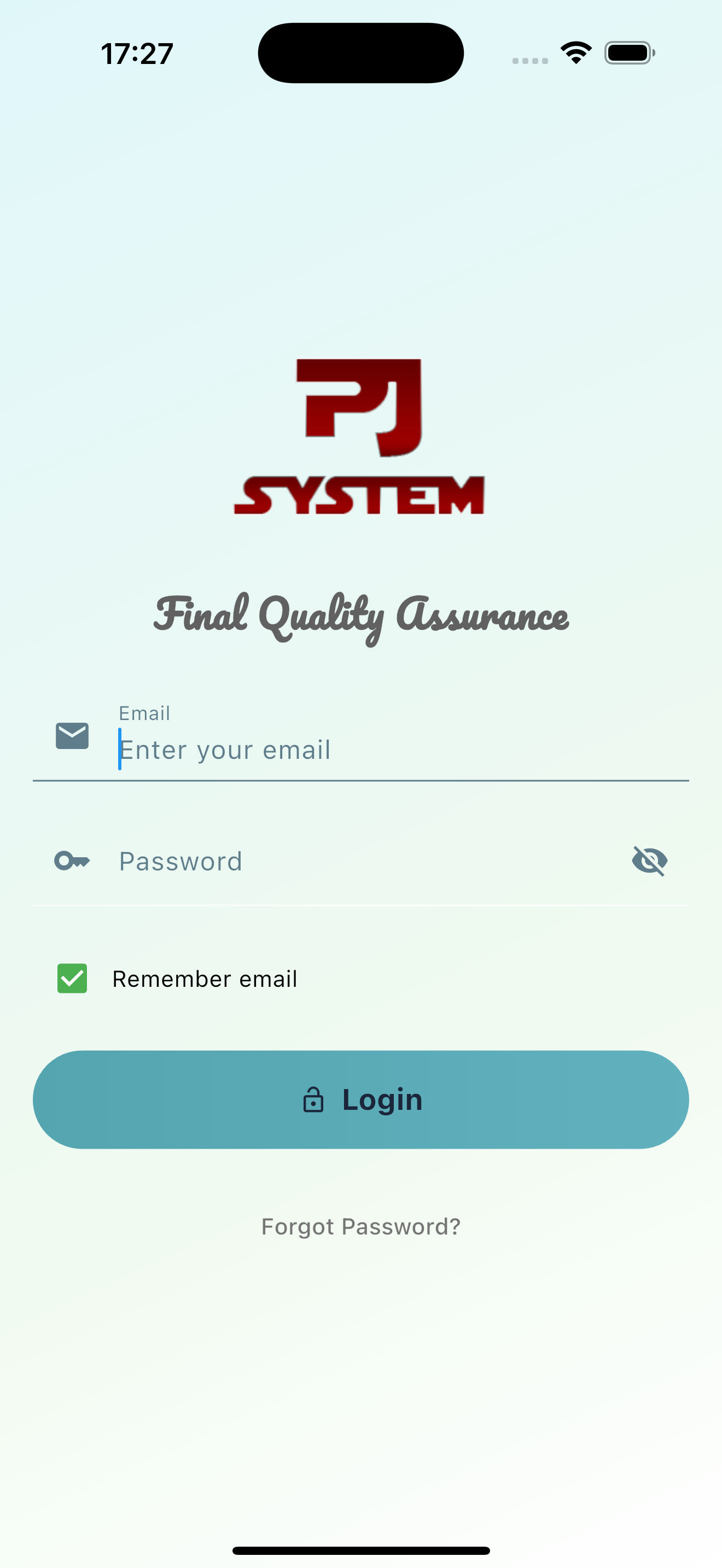Tap the Login button
722x1568 pixels.
pos(361,1099)
